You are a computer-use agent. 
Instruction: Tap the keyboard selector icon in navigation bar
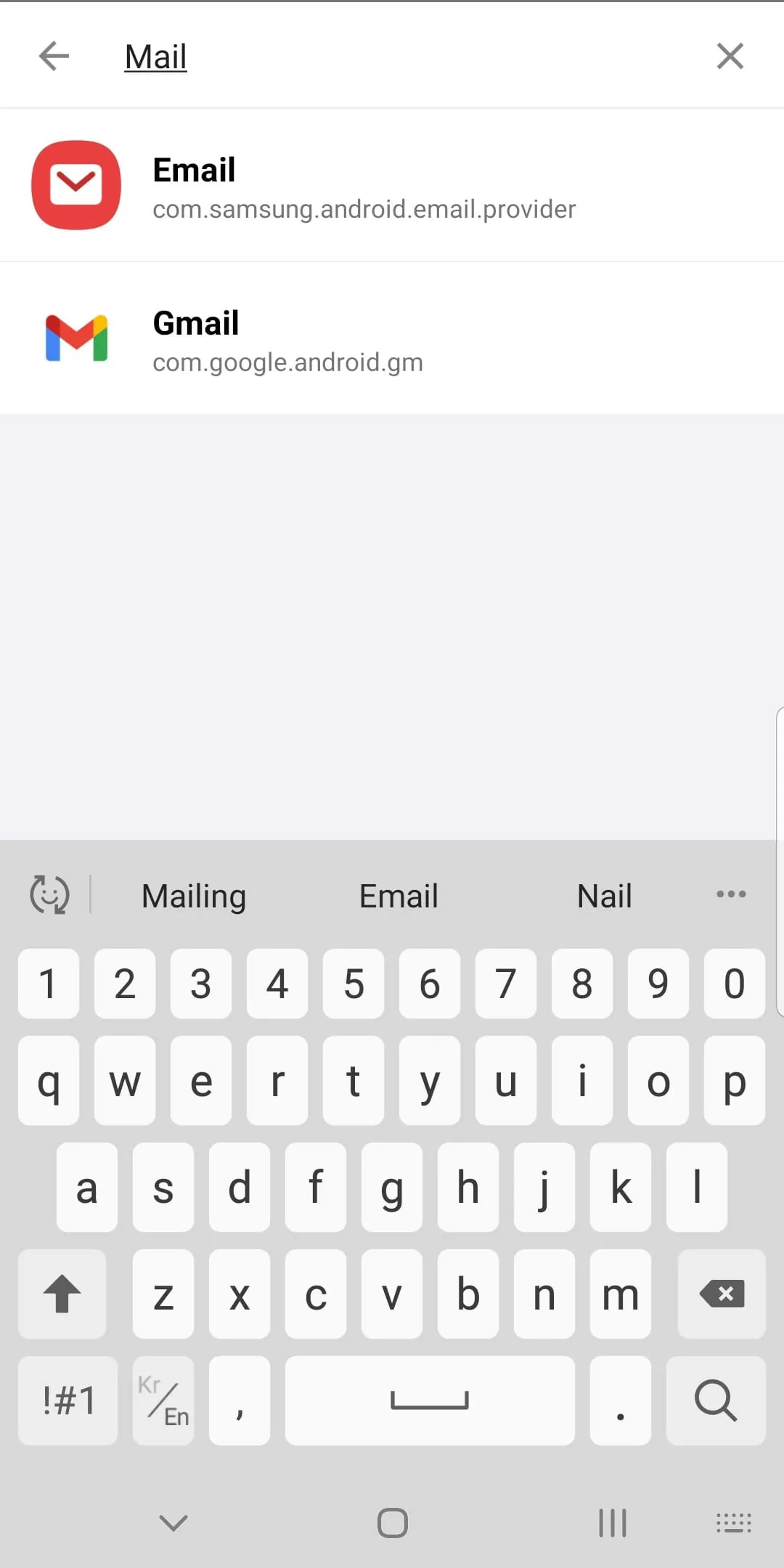pos(733,1523)
